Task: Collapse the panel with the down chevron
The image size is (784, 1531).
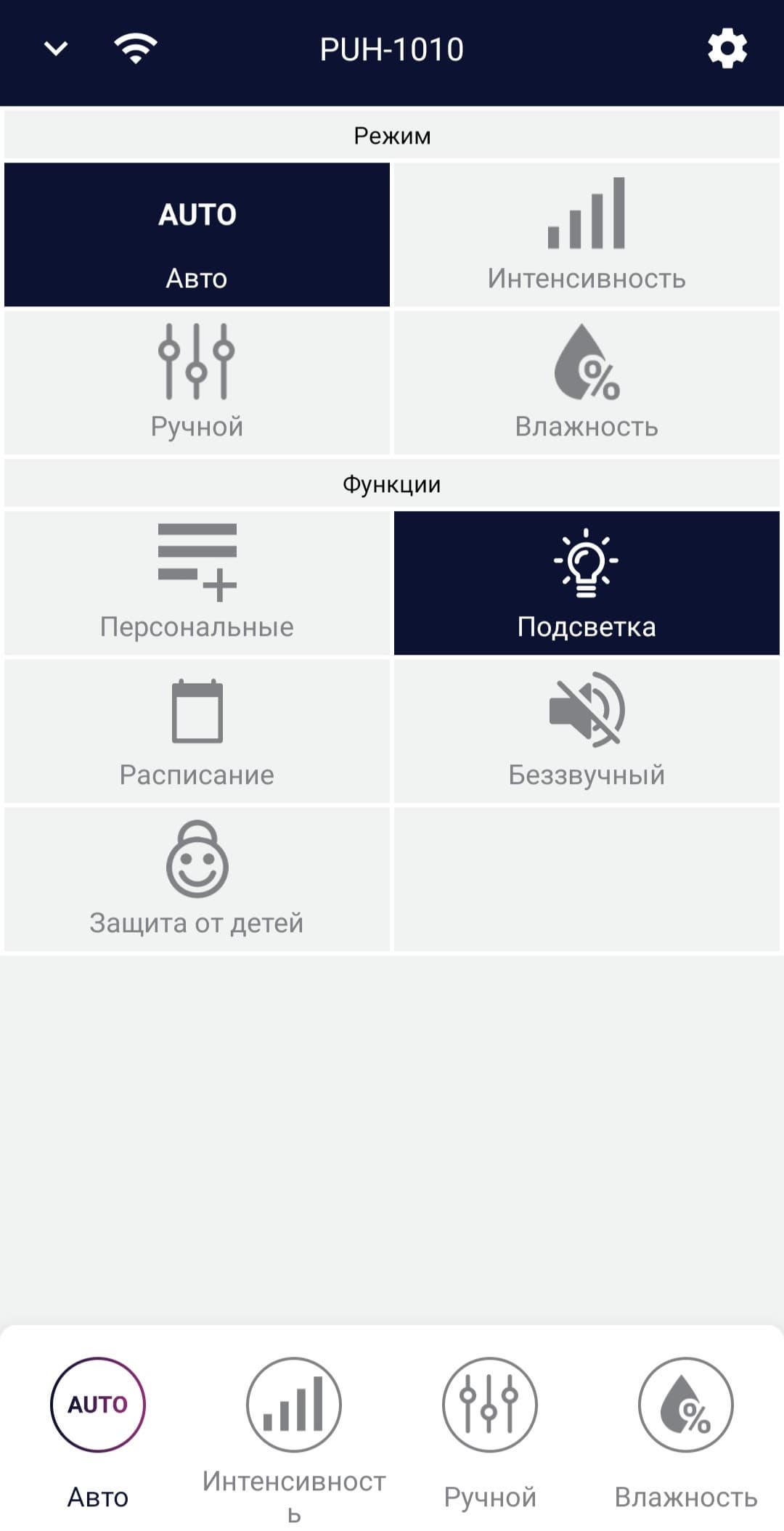Action: pyautogui.click(x=56, y=49)
